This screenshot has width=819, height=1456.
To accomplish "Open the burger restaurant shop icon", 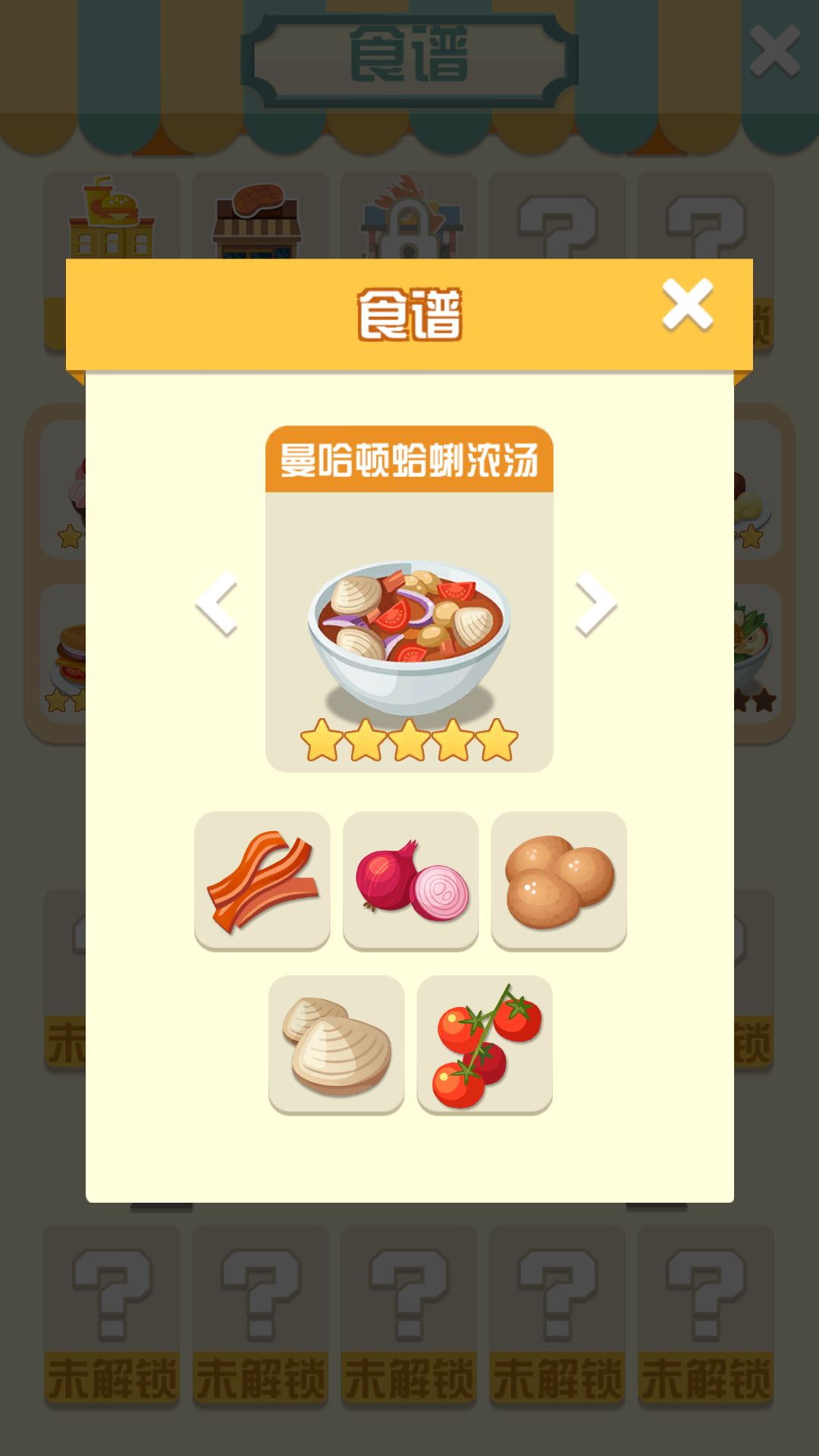I will pyautogui.click(x=111, y=220).
